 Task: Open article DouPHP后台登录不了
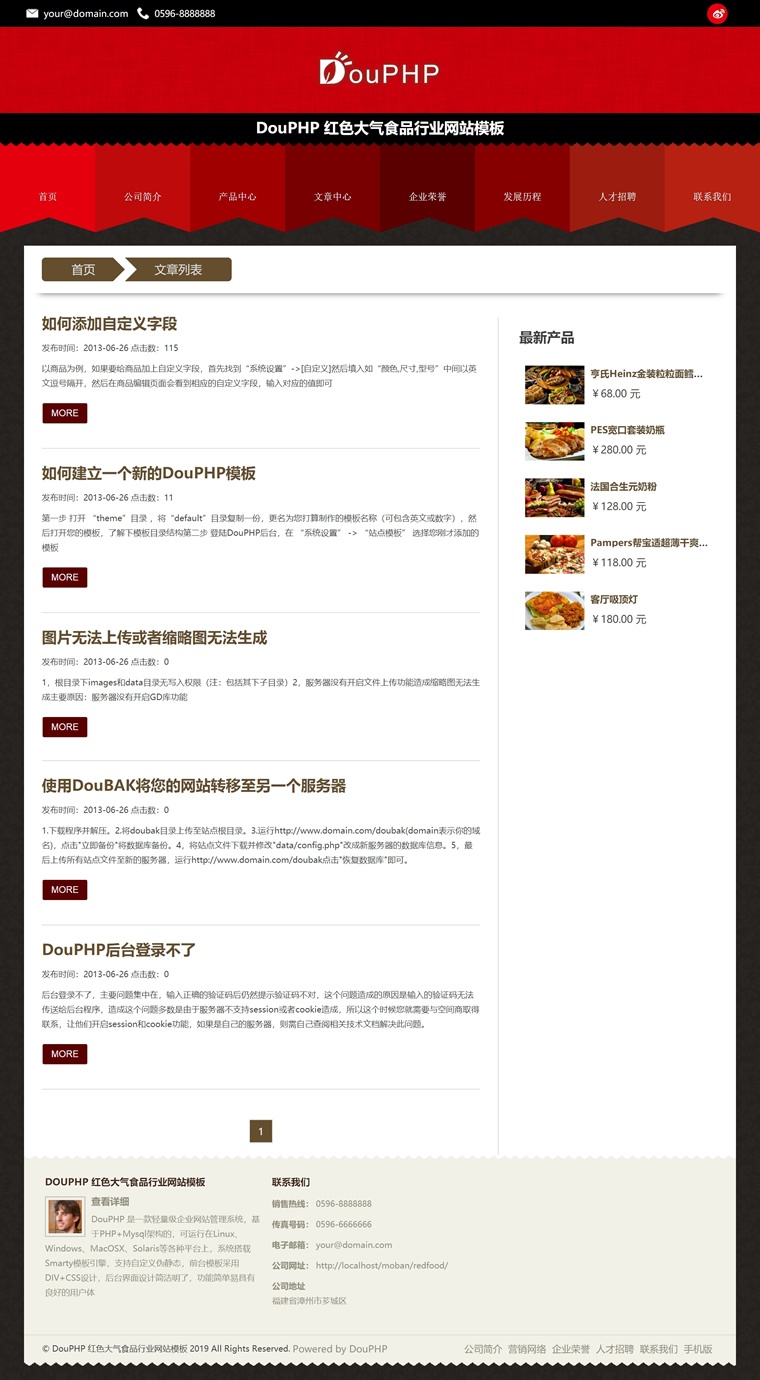[x=118, y=950]
